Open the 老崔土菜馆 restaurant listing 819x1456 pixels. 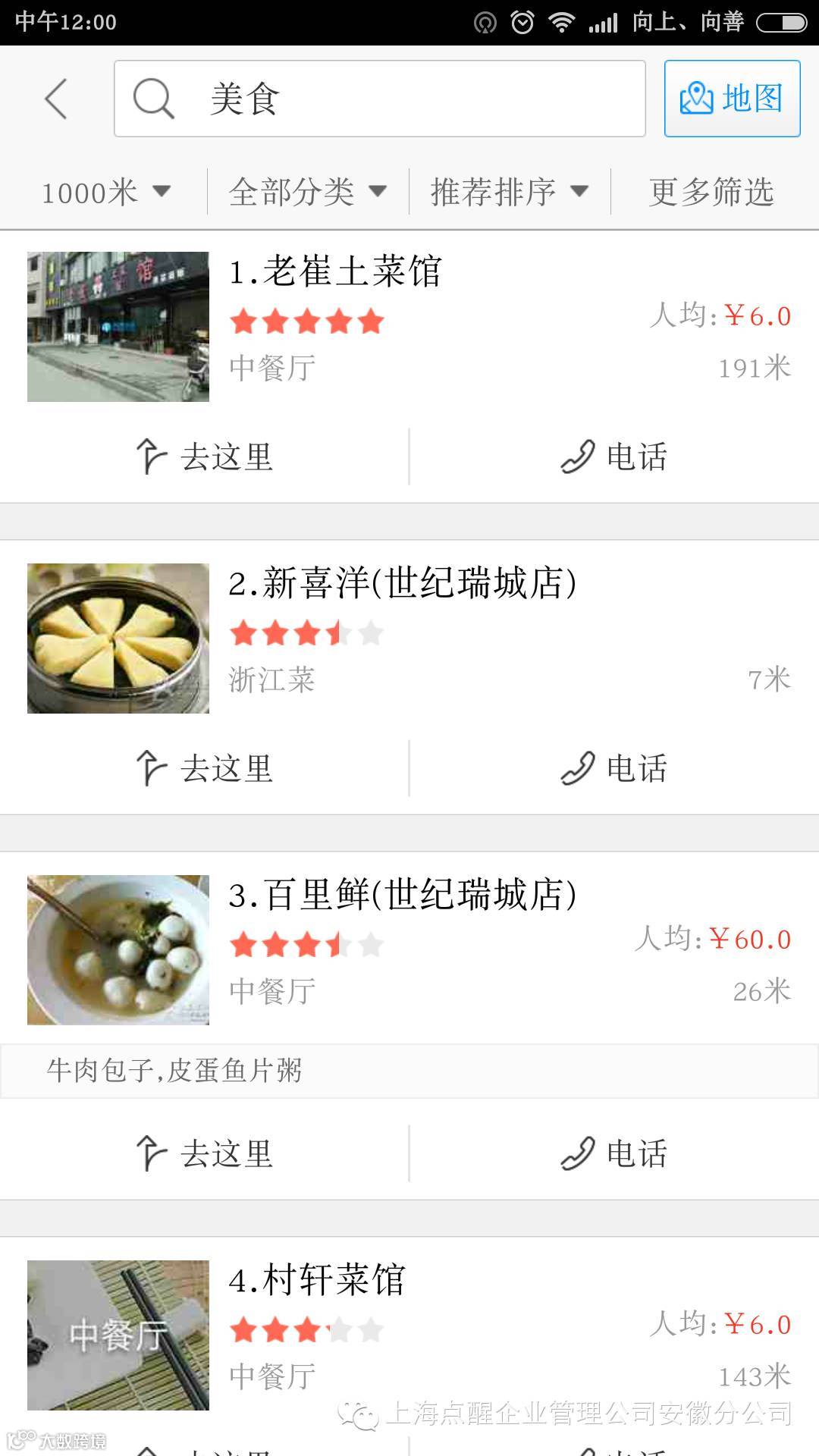[x=409, y=326]
